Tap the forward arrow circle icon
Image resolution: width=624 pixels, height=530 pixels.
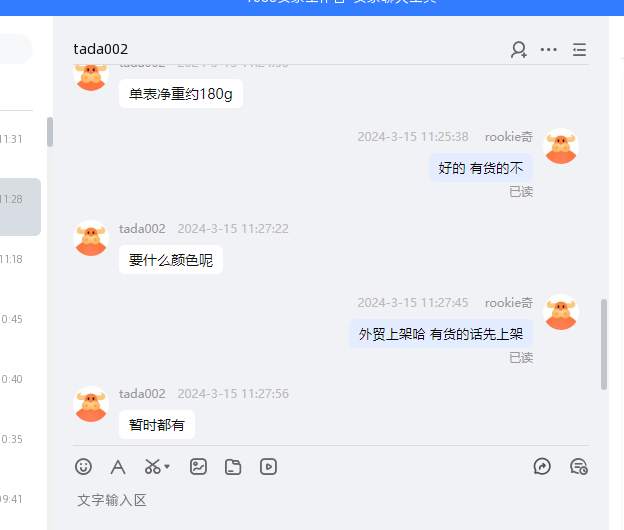click(x=542, y=466)
